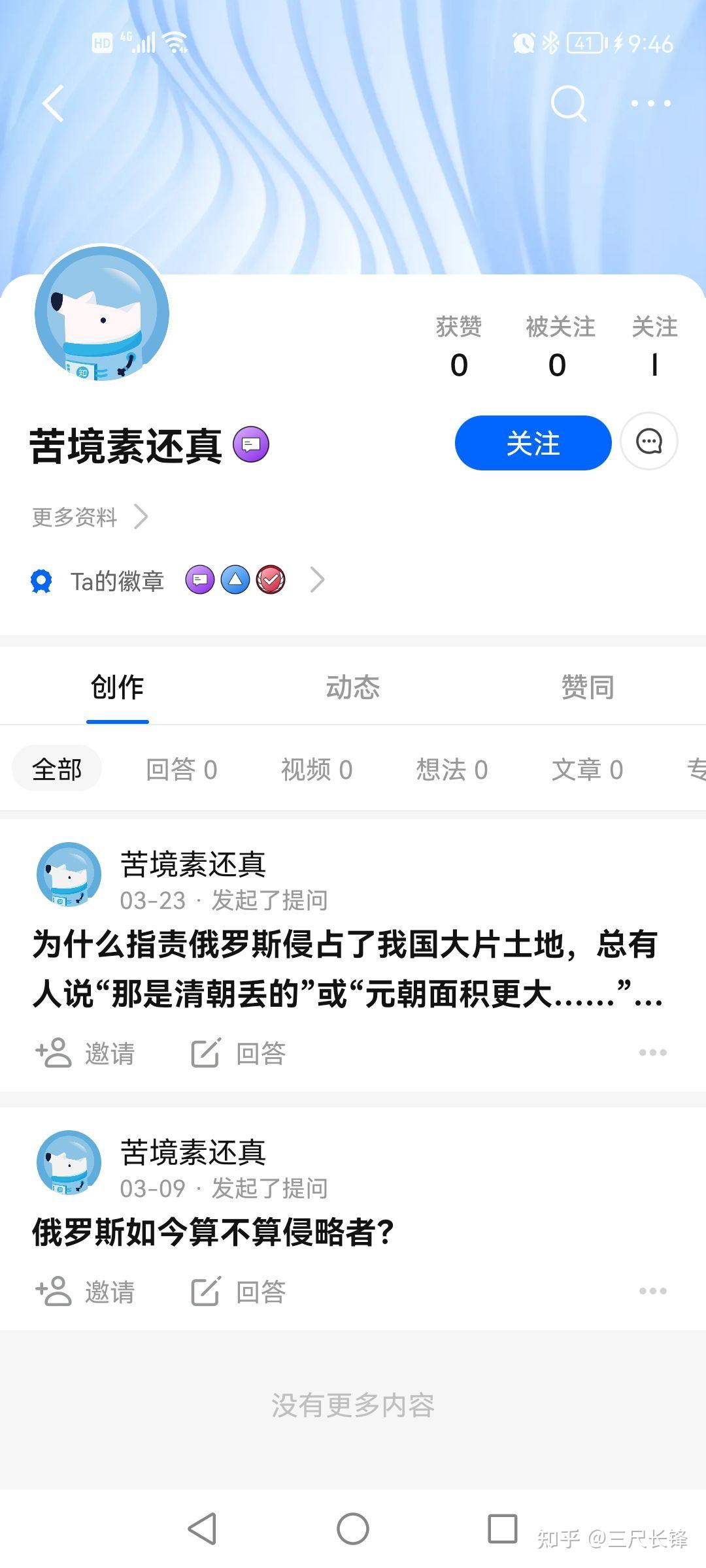Screen dimensions: 706x1568
Task: Open the three-dot overflow menu at top
Action: [650, 103]
